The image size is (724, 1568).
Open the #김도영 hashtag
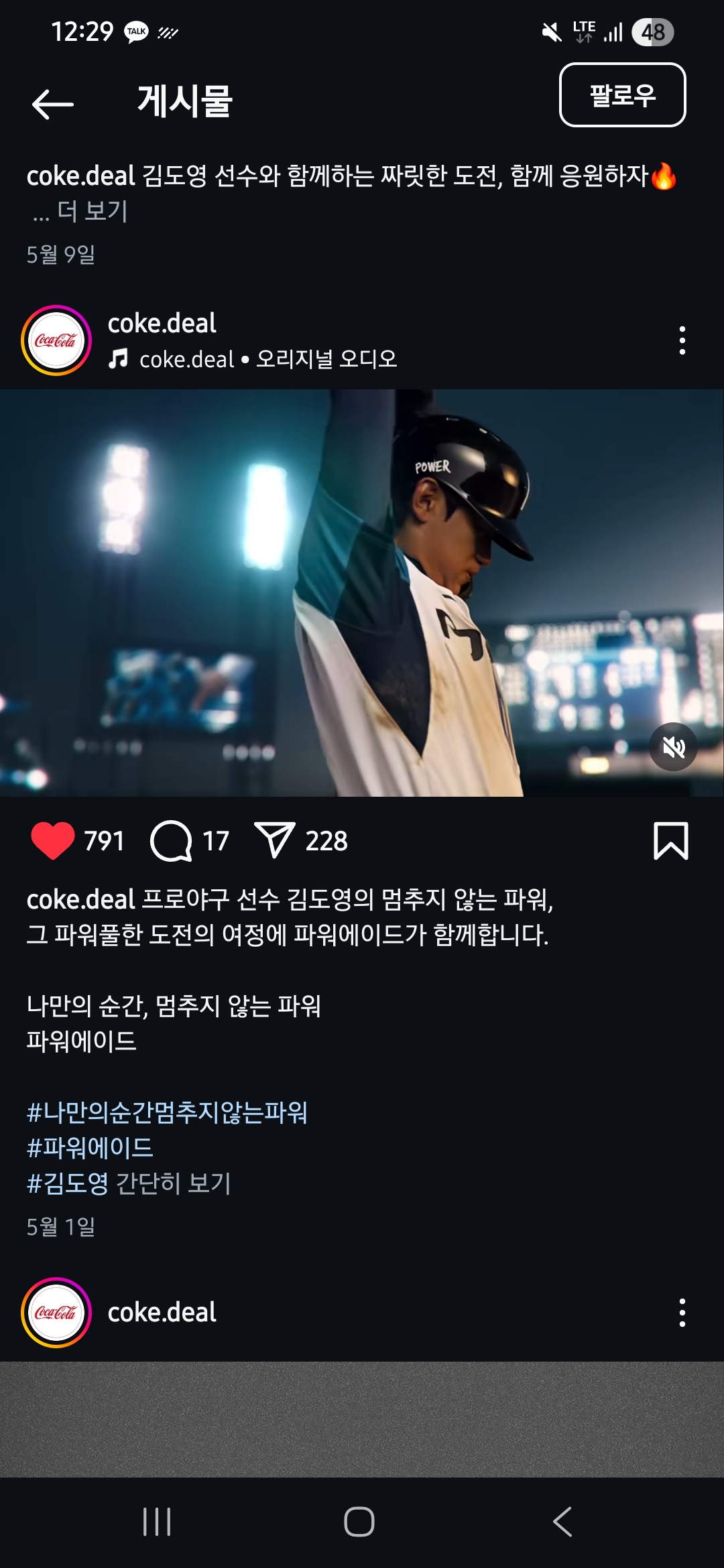coord(67,1183)
